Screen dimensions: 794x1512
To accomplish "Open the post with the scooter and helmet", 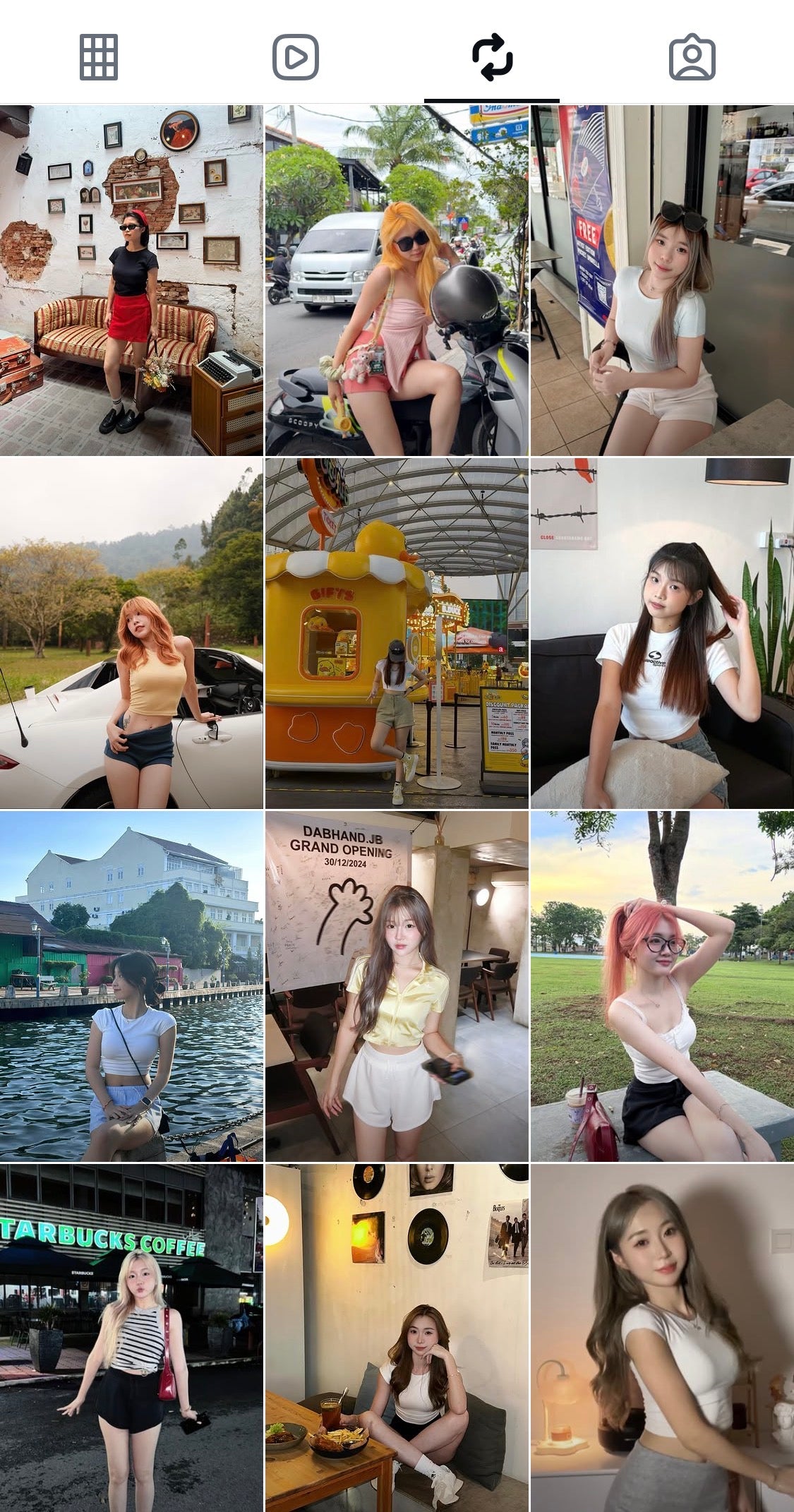I will [x=397, y=280].
